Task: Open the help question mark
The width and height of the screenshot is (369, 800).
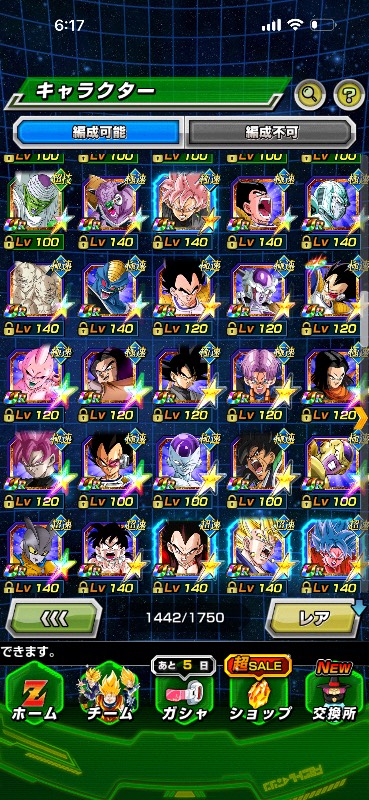Action: click(349, 94)
